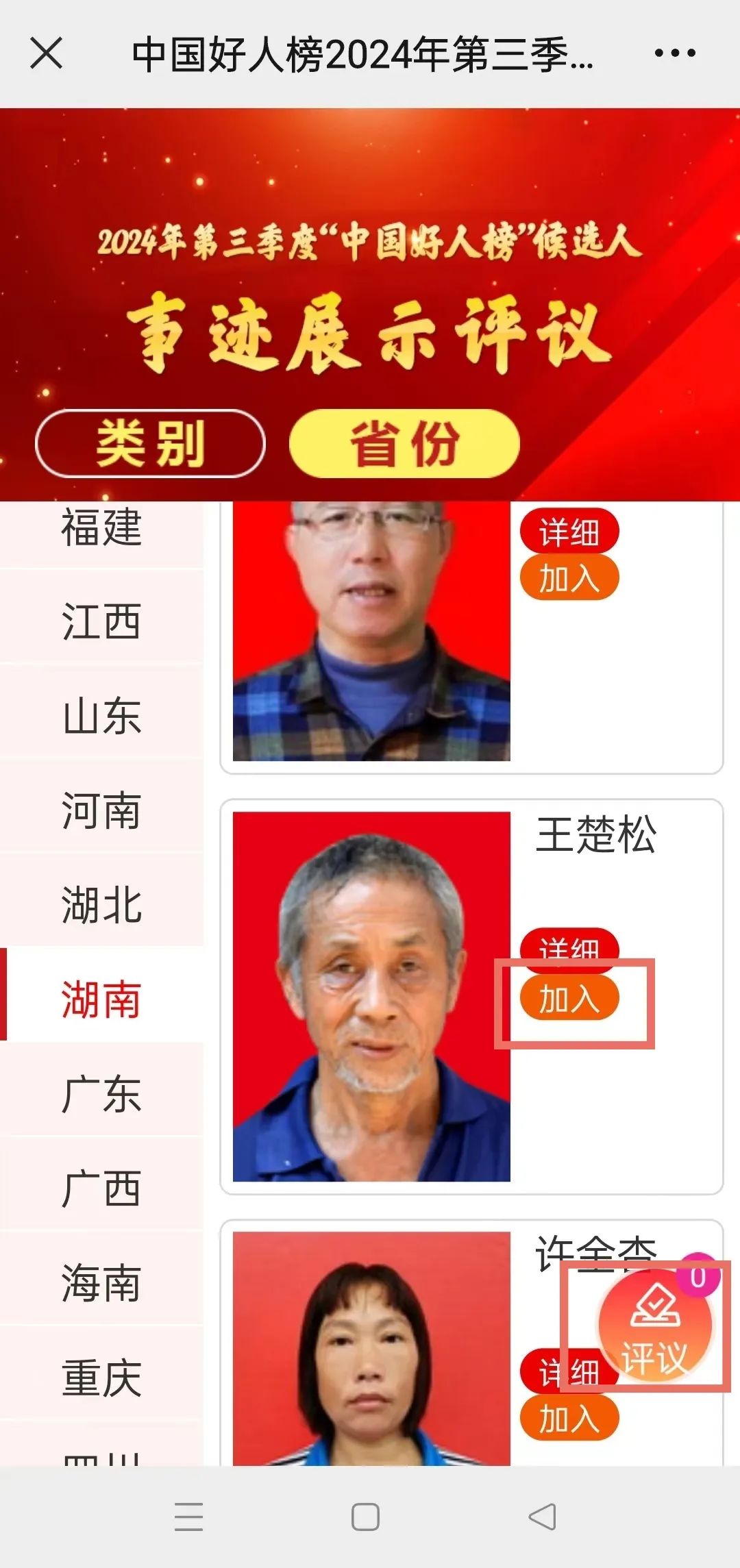The width and height of the screenshot is (740, 1568).
Task: Close the webpage with the X icon
Action: [x=47, y=53]
